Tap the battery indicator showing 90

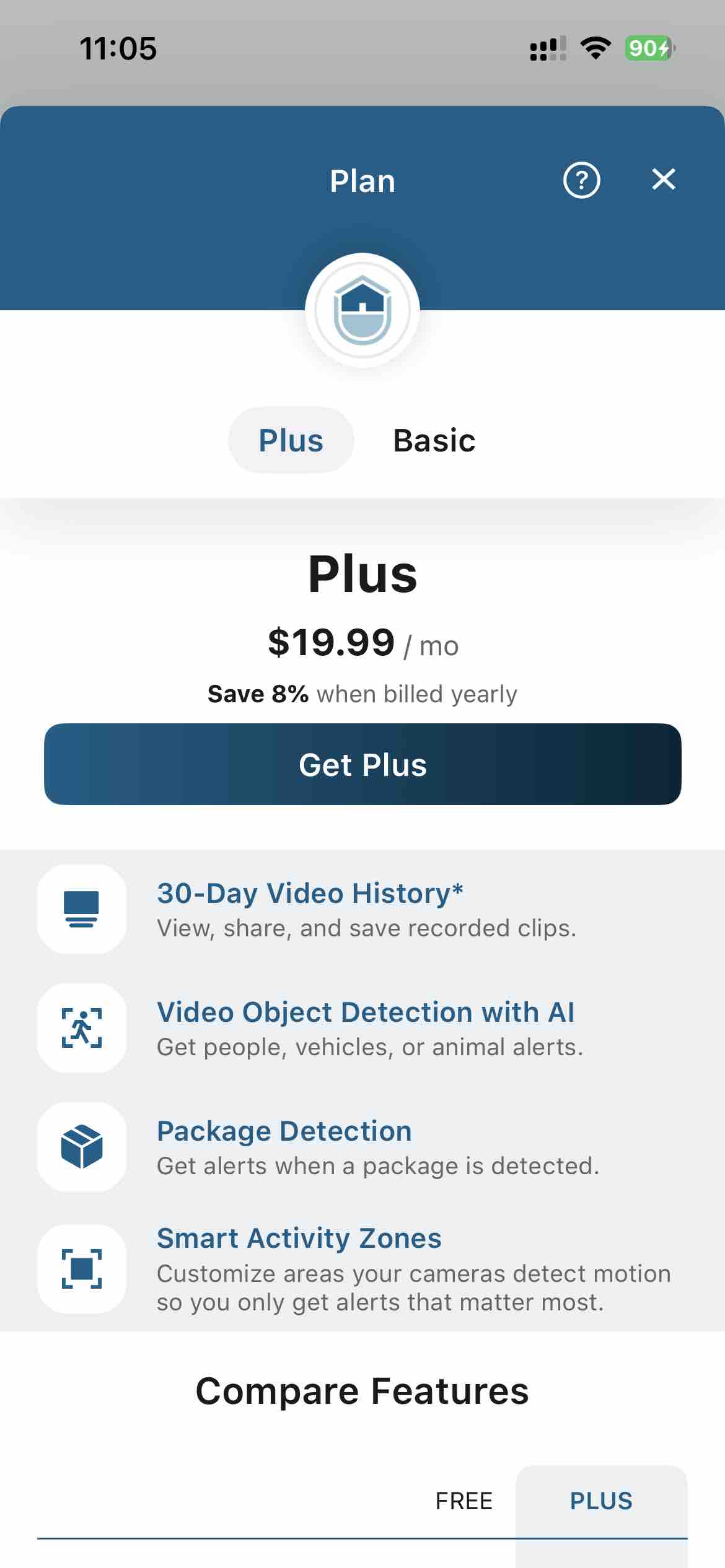648,48
